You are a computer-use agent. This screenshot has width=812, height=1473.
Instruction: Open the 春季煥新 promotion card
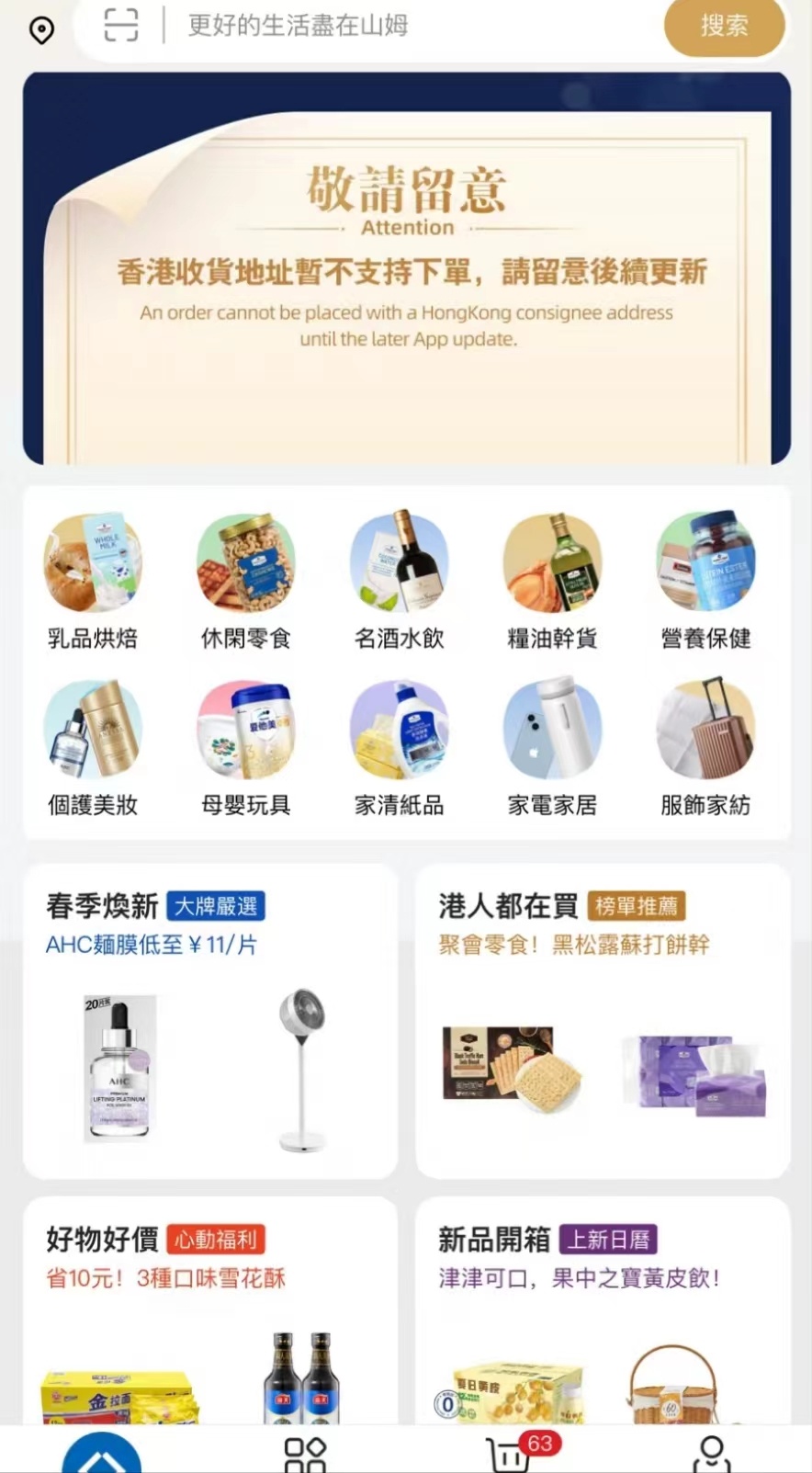pyautogui.click(x=210, y=1021)
